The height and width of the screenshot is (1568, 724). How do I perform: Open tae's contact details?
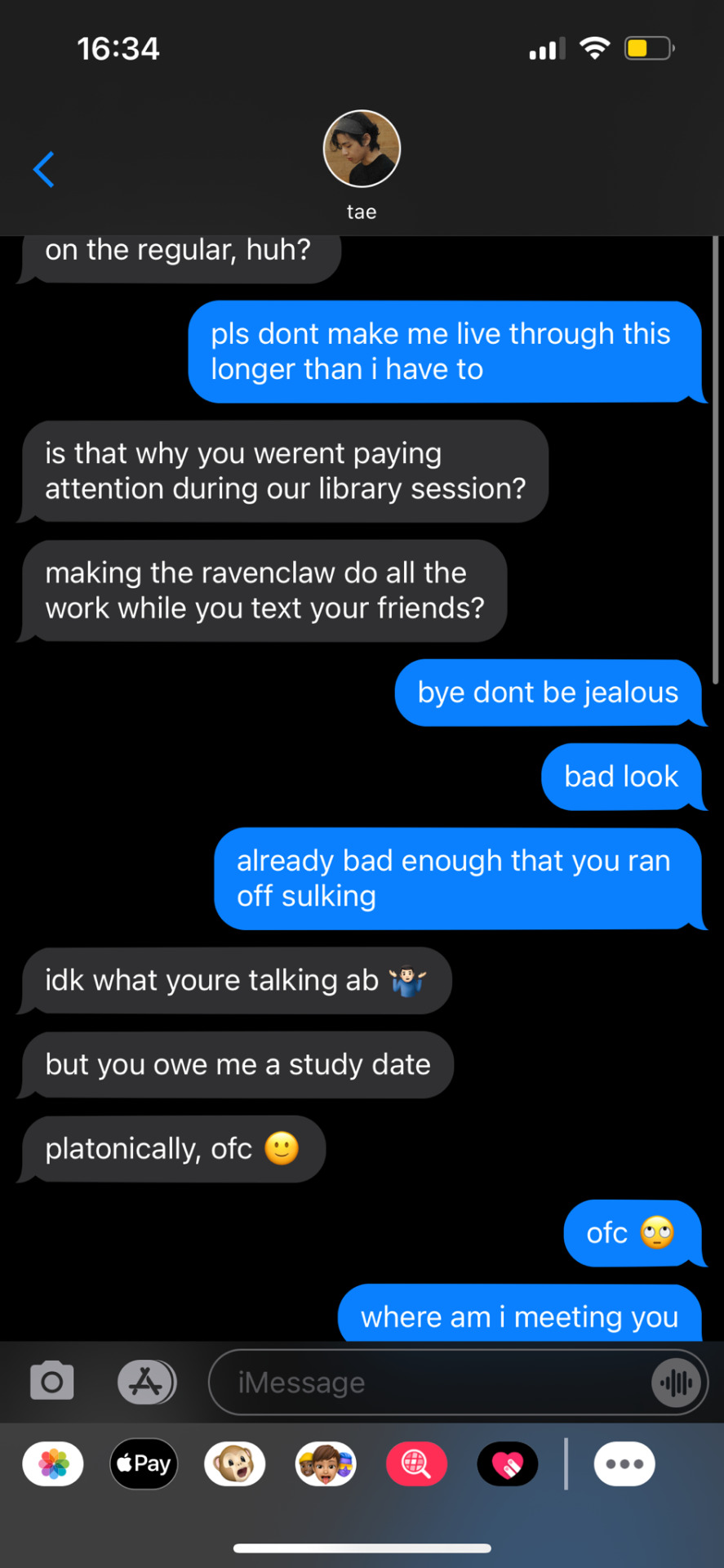(x=362, y=163)
